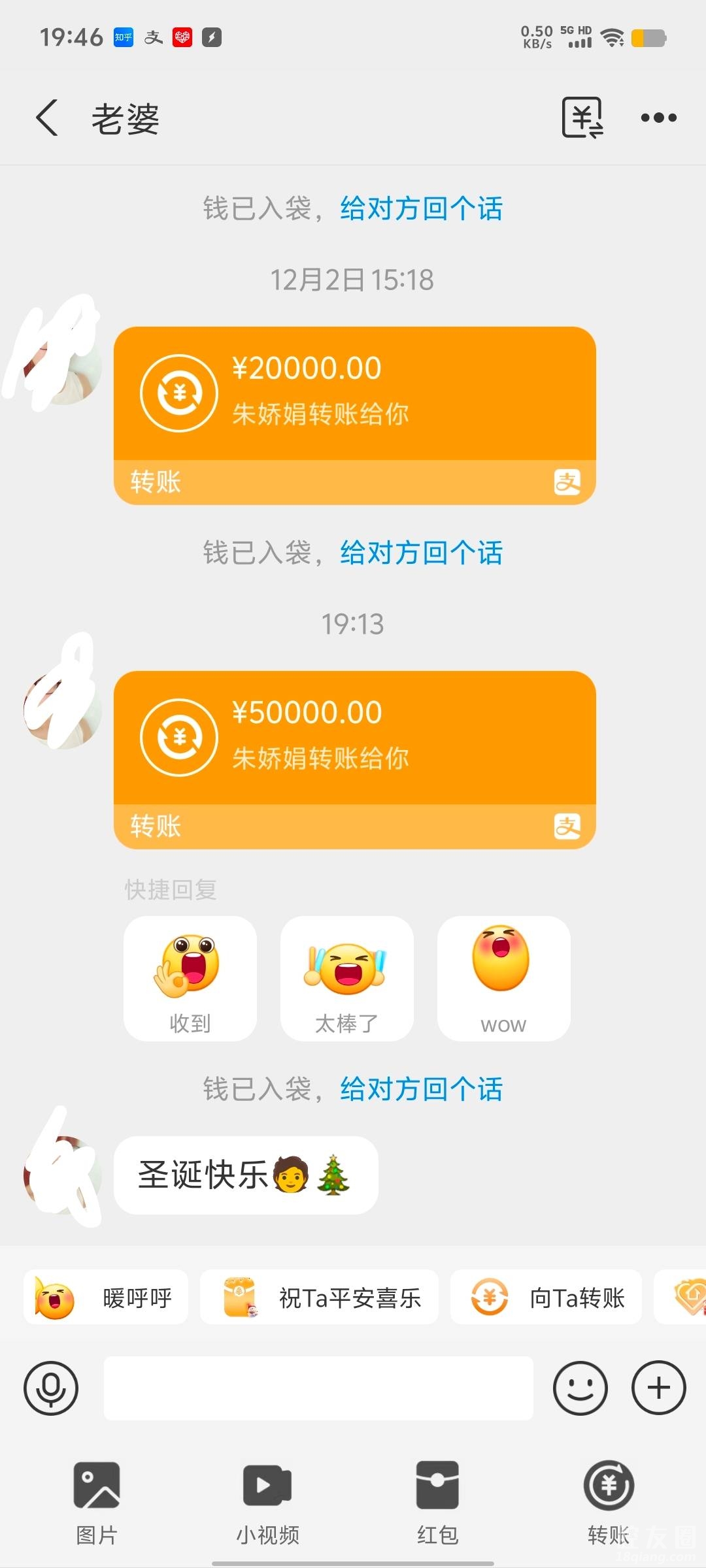Send the 太棒了 quick reply
The height and width of the screenshot is (1568, 706).
346,977
